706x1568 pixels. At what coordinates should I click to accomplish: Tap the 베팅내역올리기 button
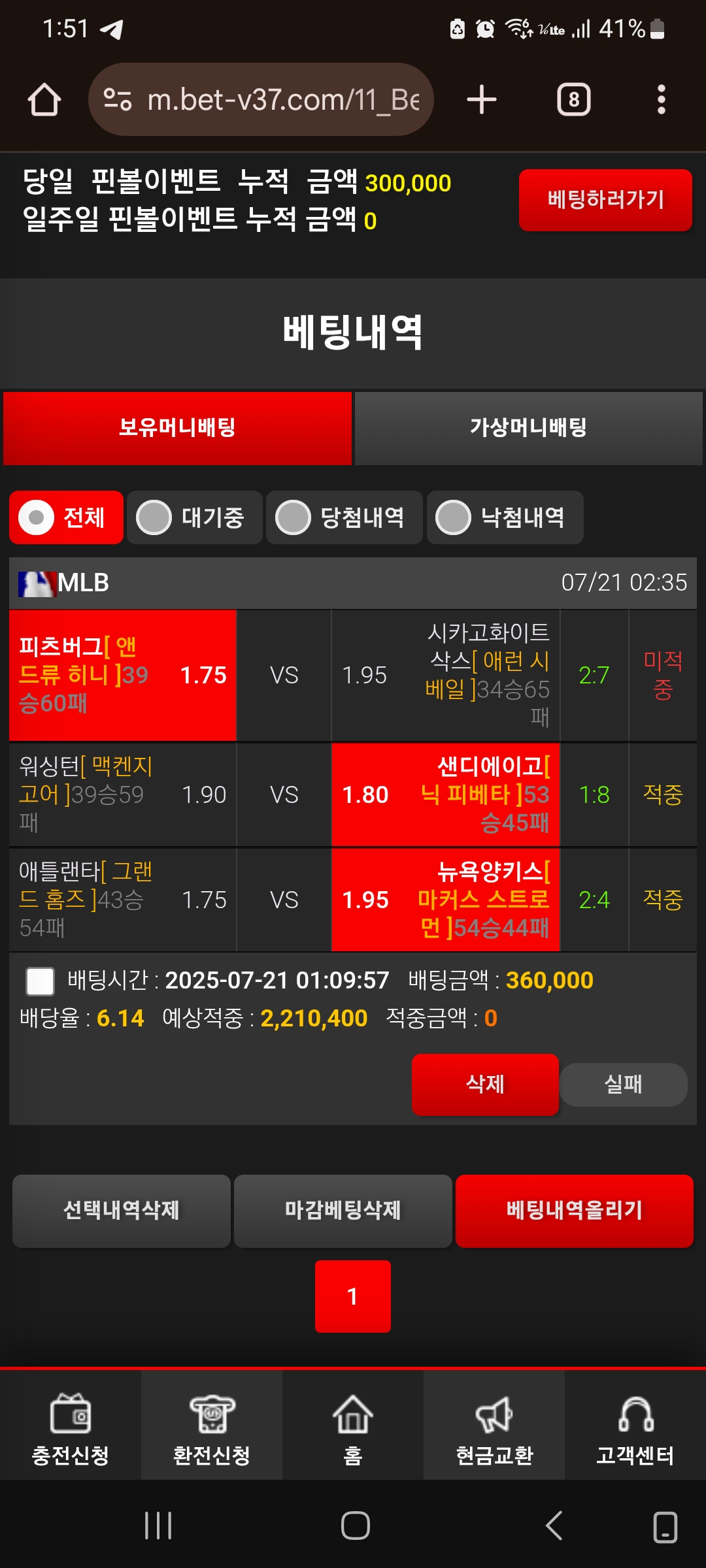(575, 1211)
